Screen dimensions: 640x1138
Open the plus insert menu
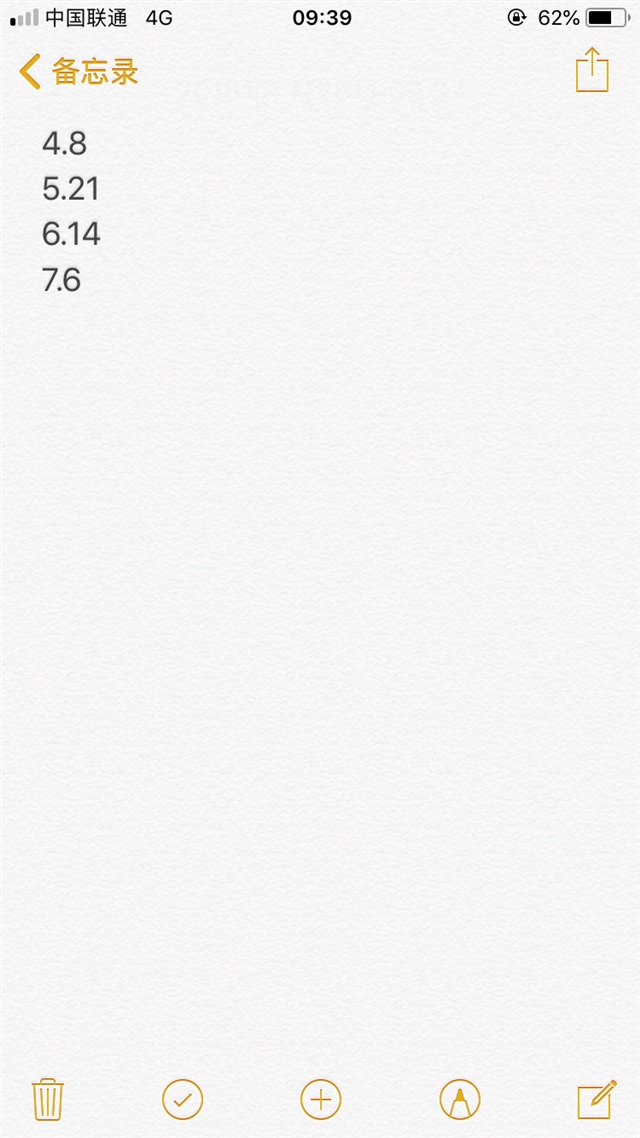(320, 1100)
